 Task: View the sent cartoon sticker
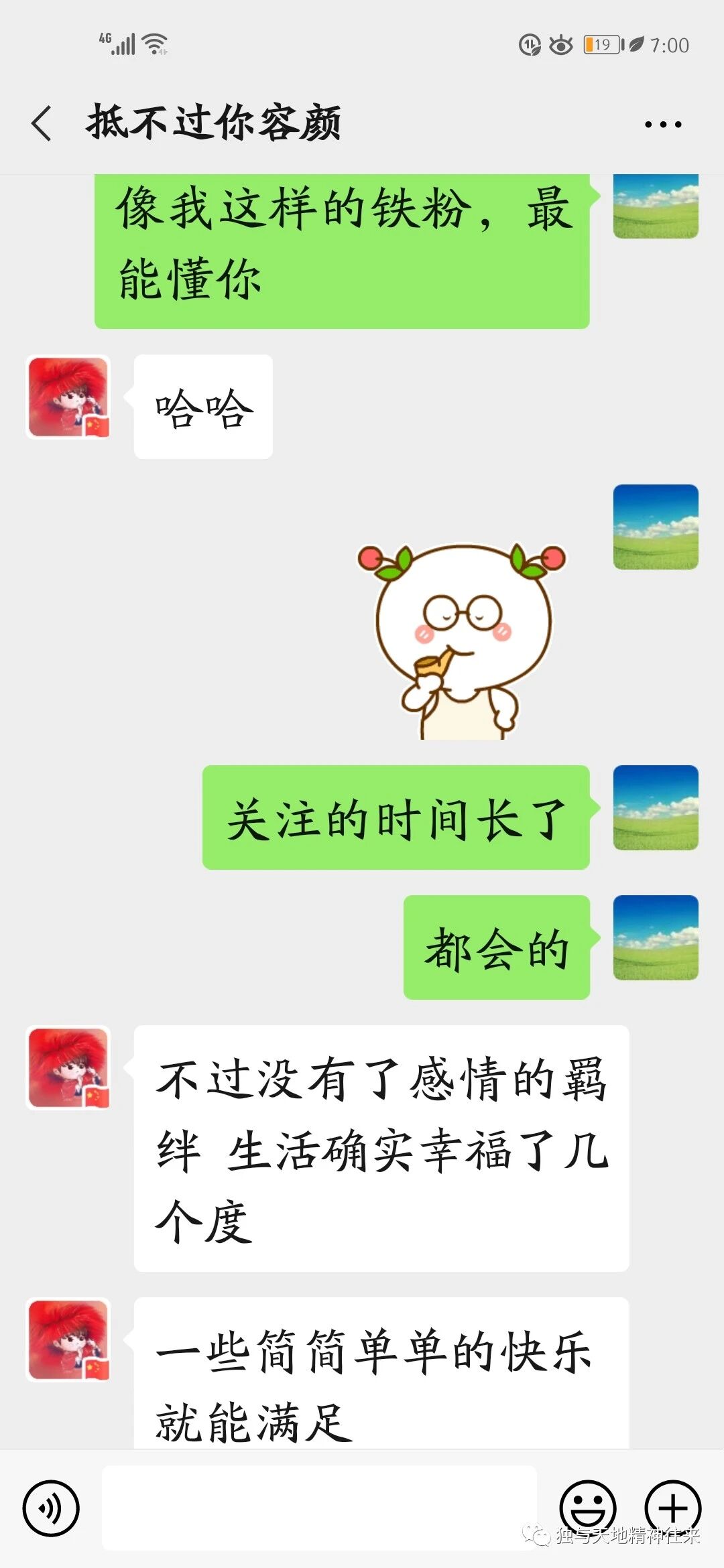463,641
